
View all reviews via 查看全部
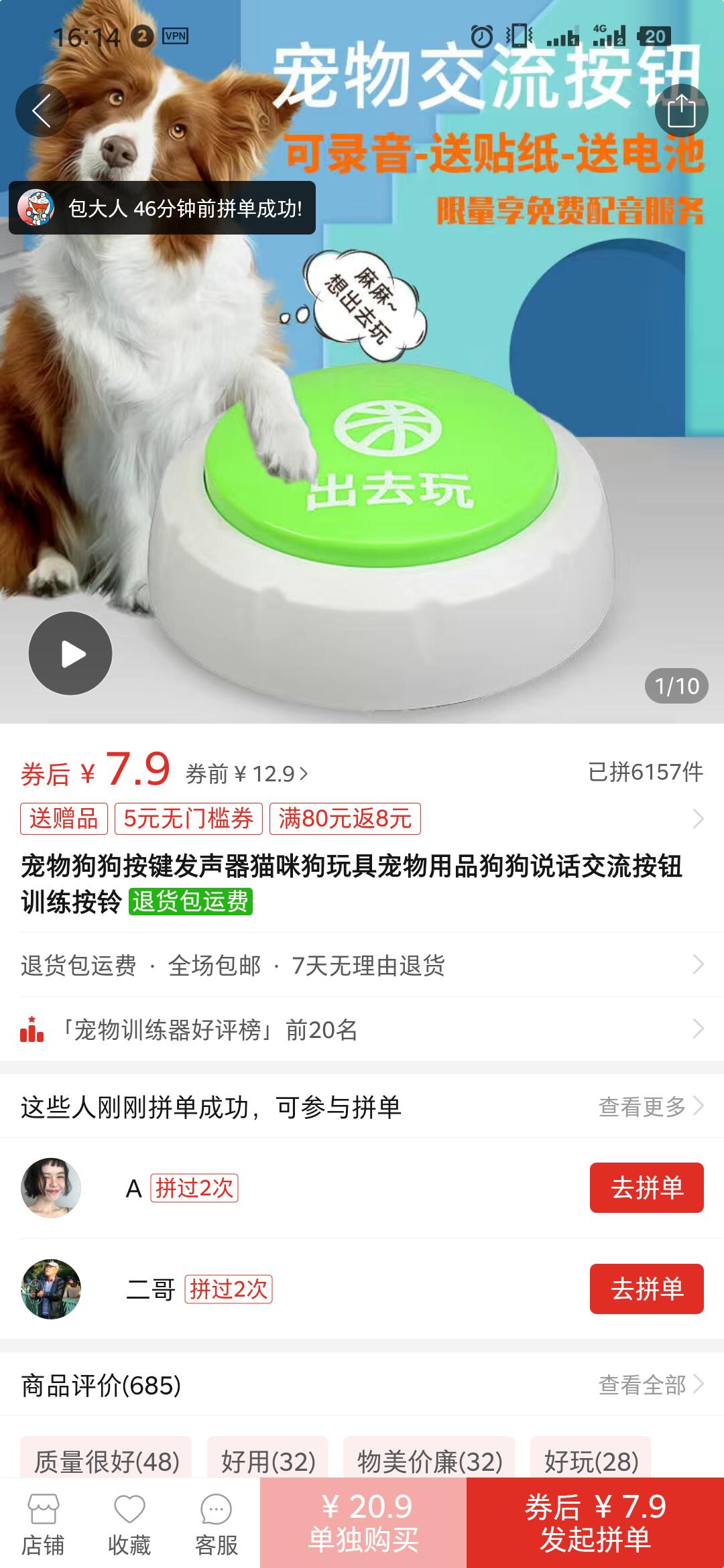(649, 1384)
